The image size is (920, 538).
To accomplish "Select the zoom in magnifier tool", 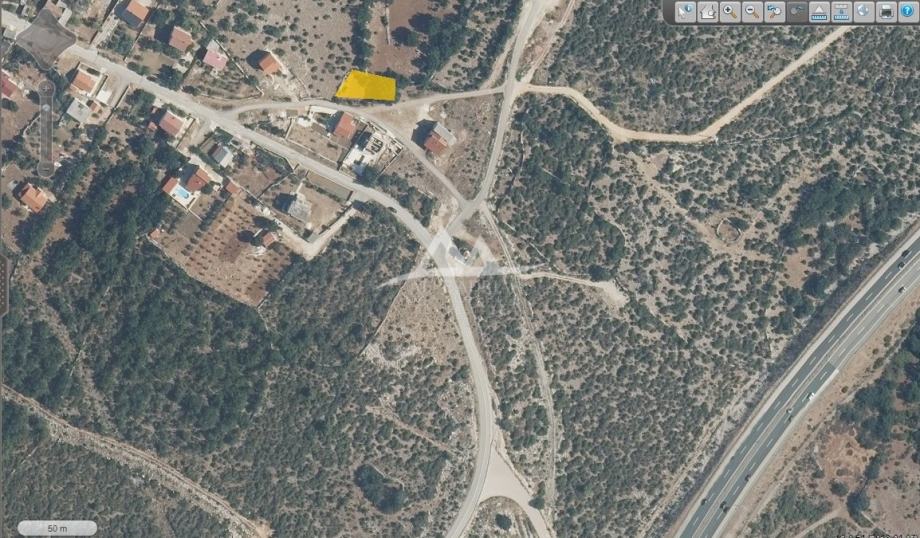I will point(730,11).
